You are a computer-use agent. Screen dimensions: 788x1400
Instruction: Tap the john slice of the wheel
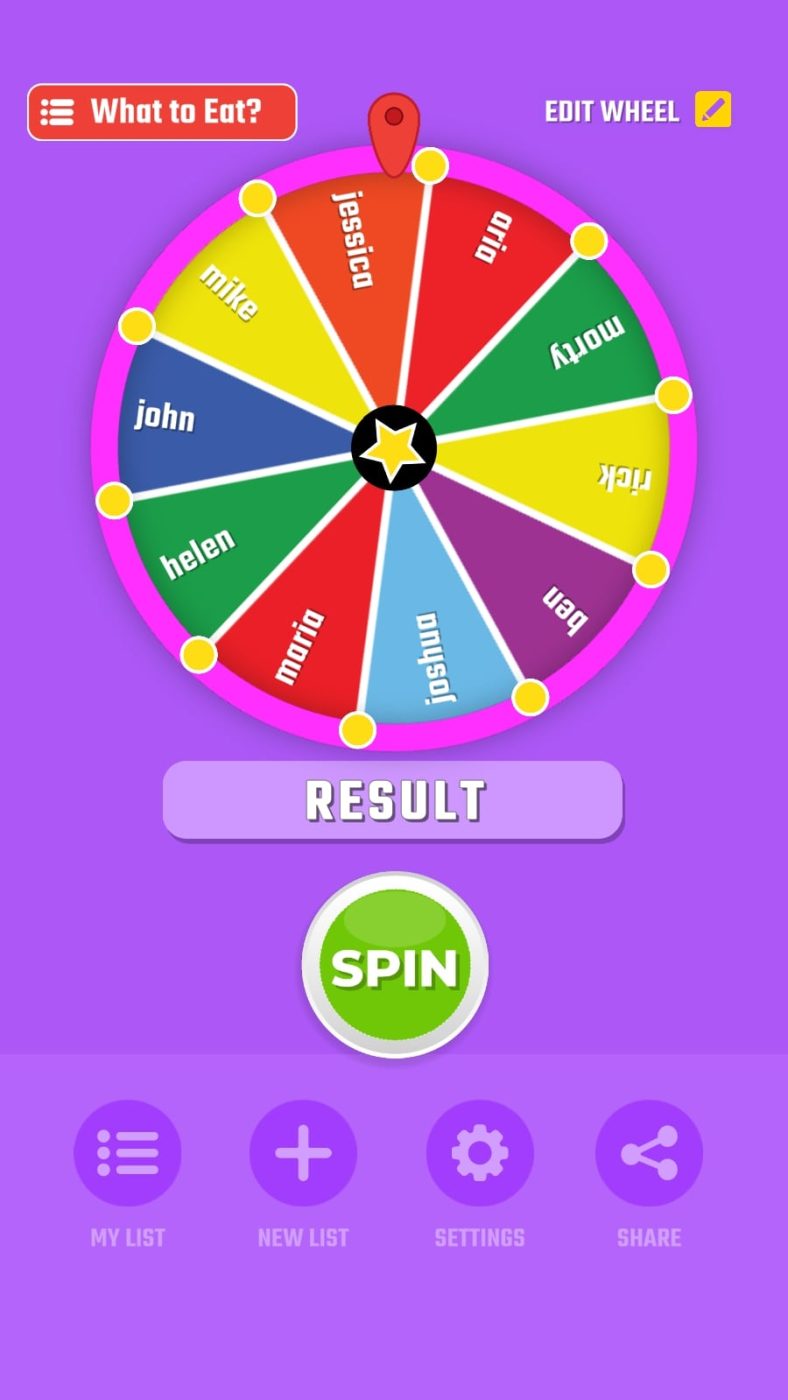(165, 418)
